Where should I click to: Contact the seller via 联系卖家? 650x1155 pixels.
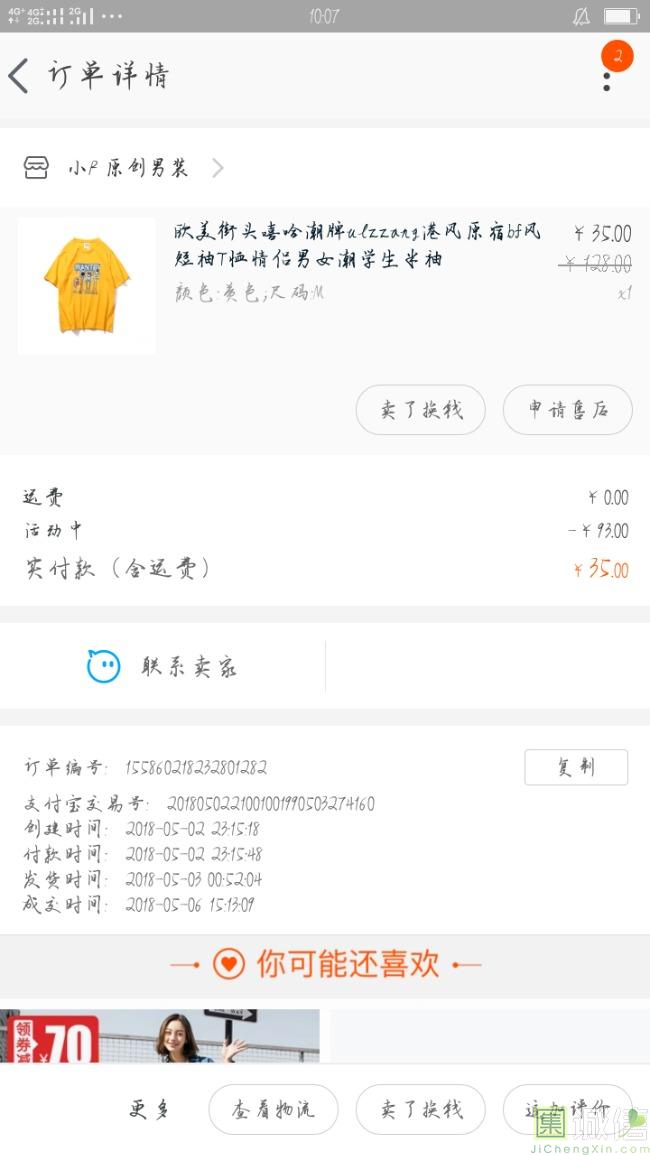(163, 667)
